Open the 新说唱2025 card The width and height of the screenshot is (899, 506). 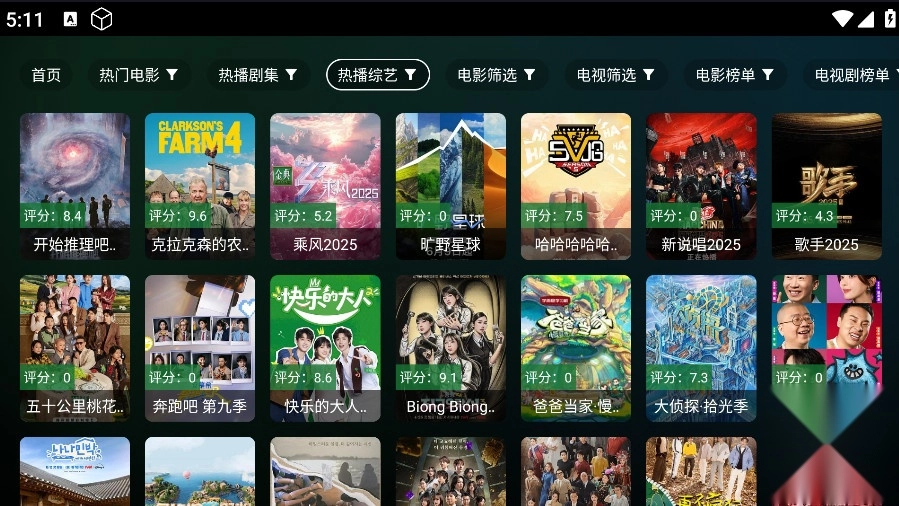[701, 186]
